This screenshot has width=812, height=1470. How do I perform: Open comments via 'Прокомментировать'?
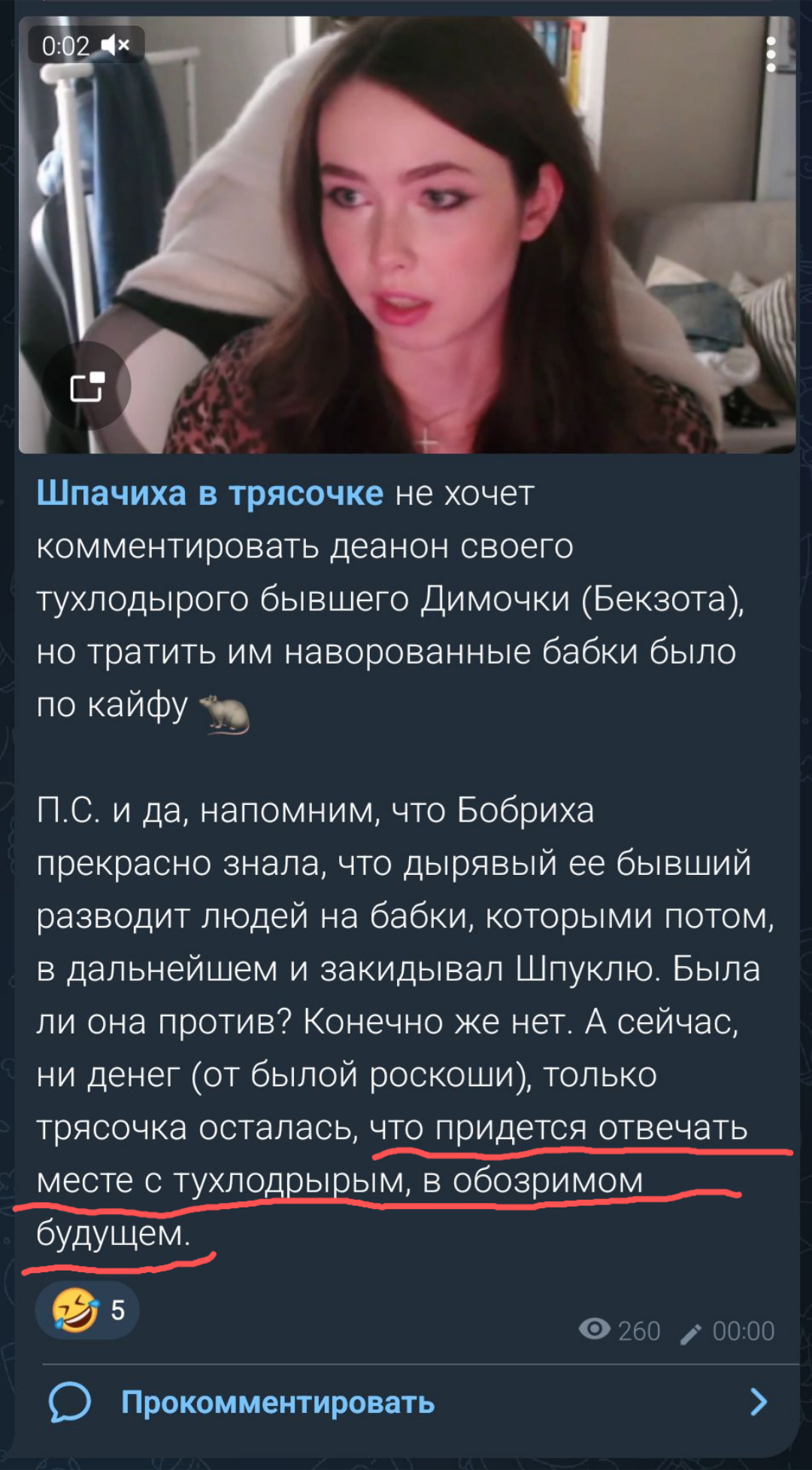406,1402
